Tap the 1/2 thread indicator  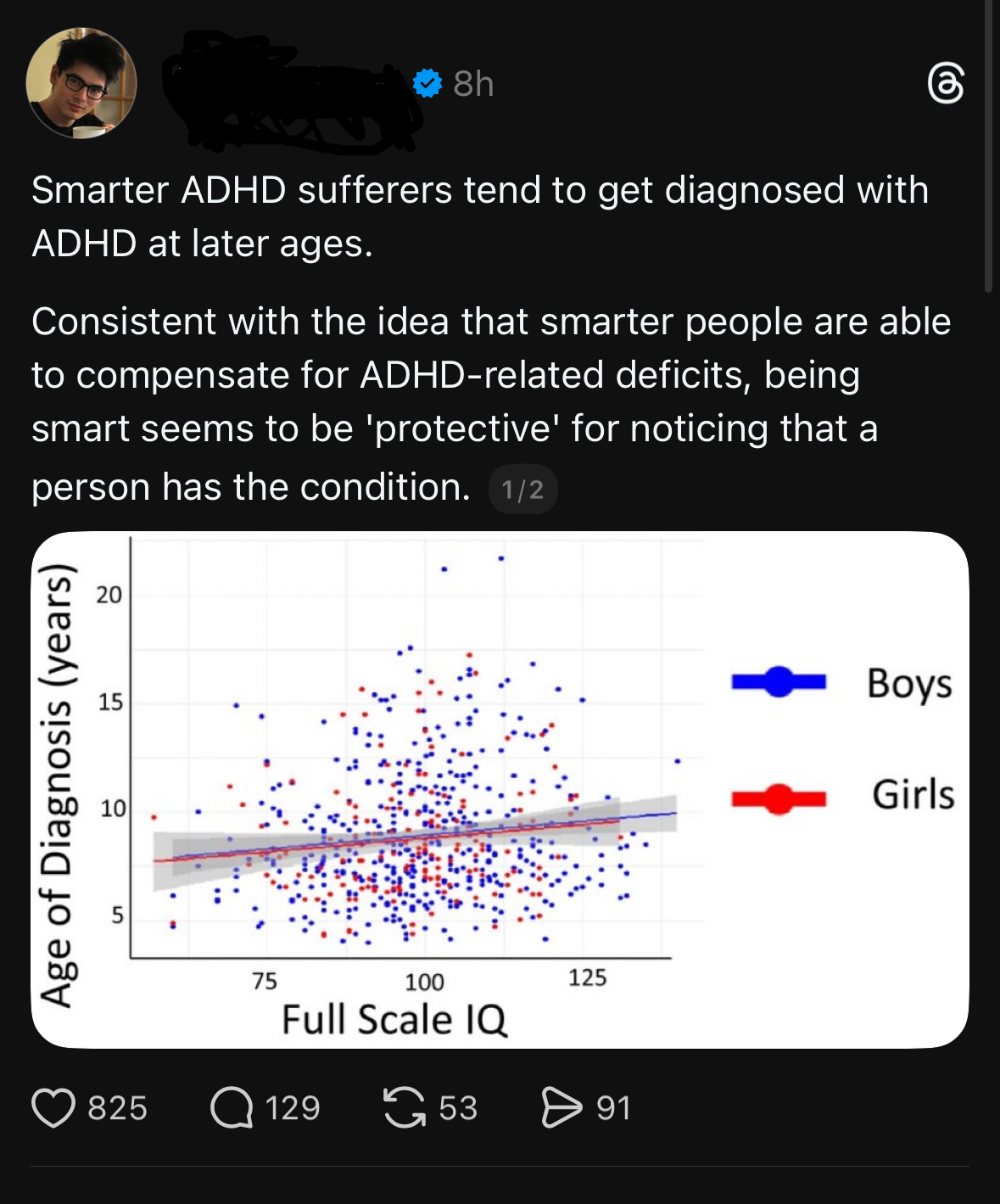(522, 490)
